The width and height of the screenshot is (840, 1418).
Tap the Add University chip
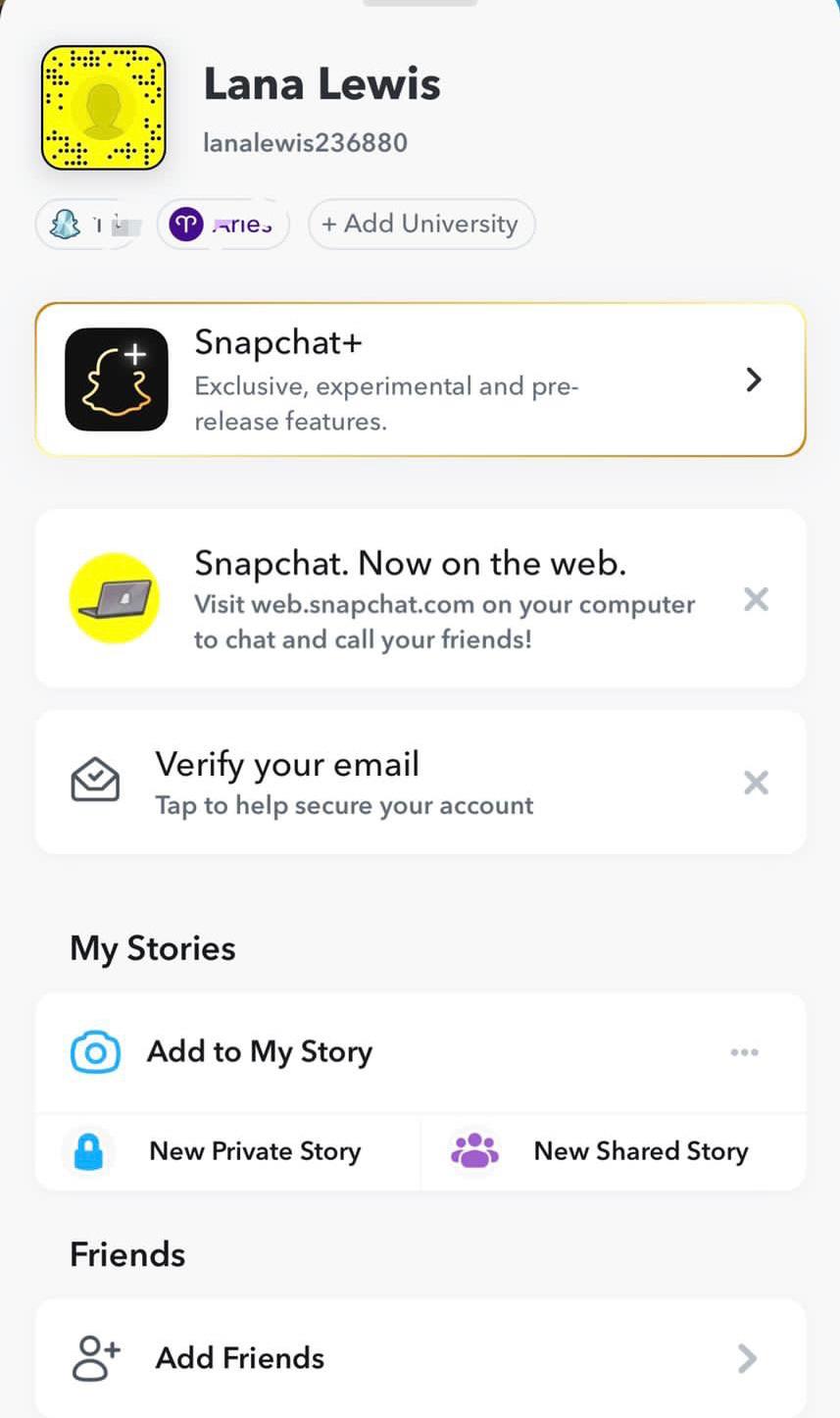(420, 224)
